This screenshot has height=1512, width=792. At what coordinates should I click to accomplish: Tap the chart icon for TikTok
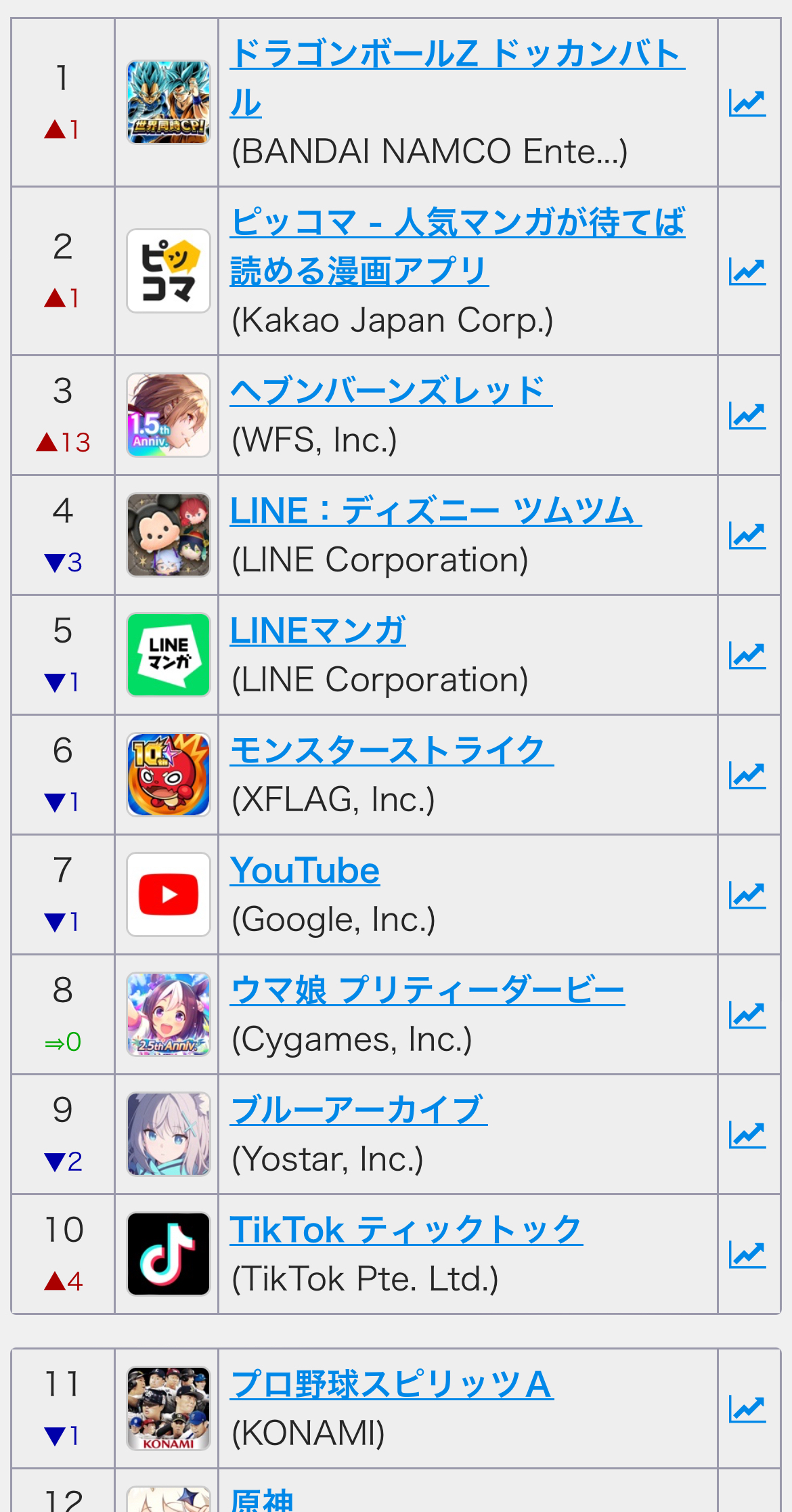747,1255
